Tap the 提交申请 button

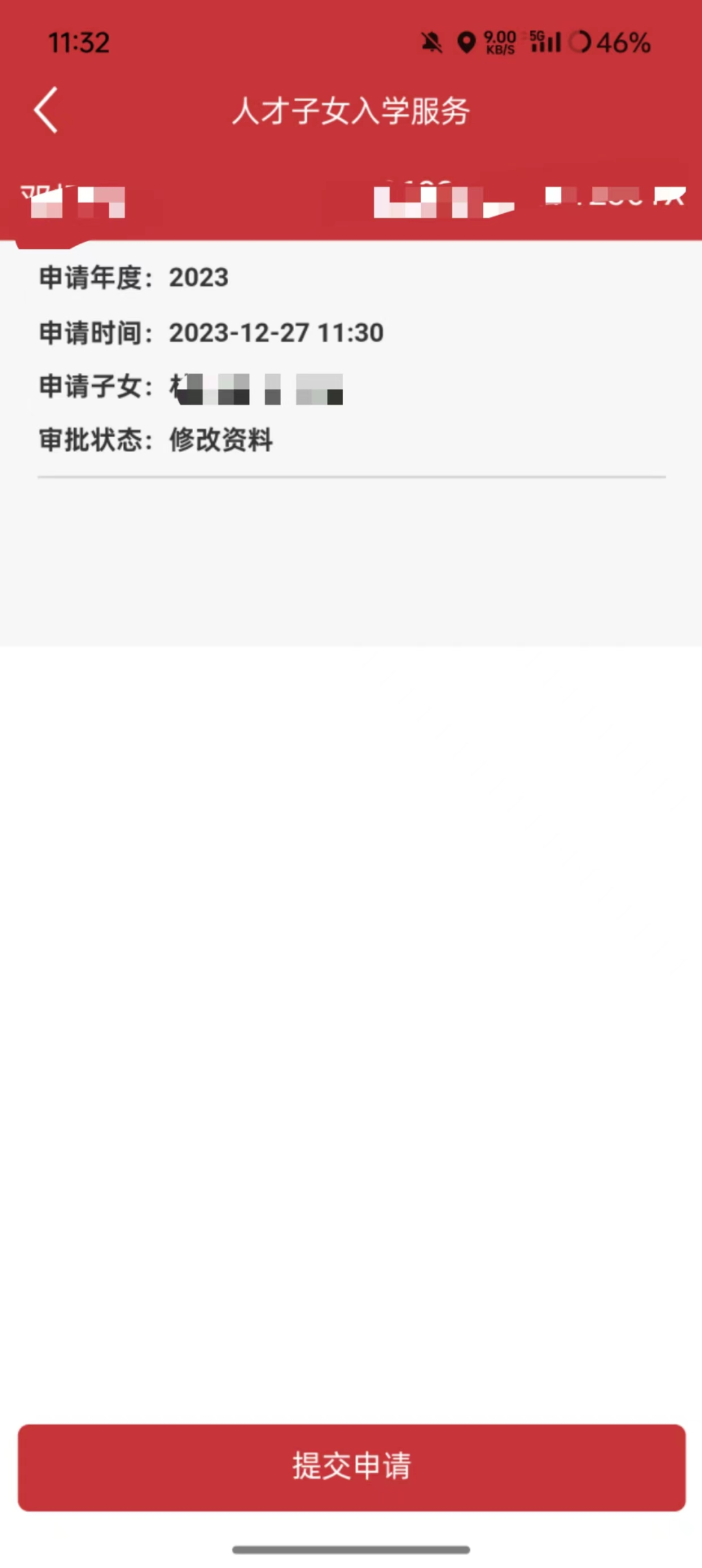351,1467
